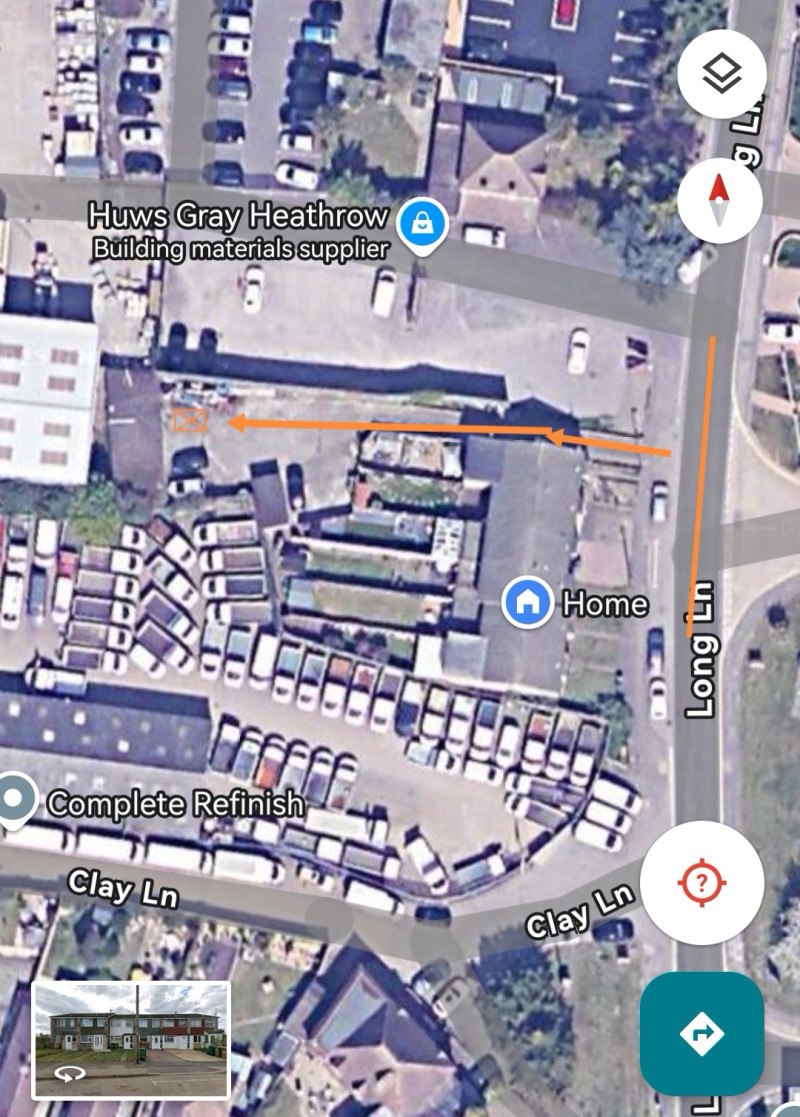Center the map on my location

702,883
